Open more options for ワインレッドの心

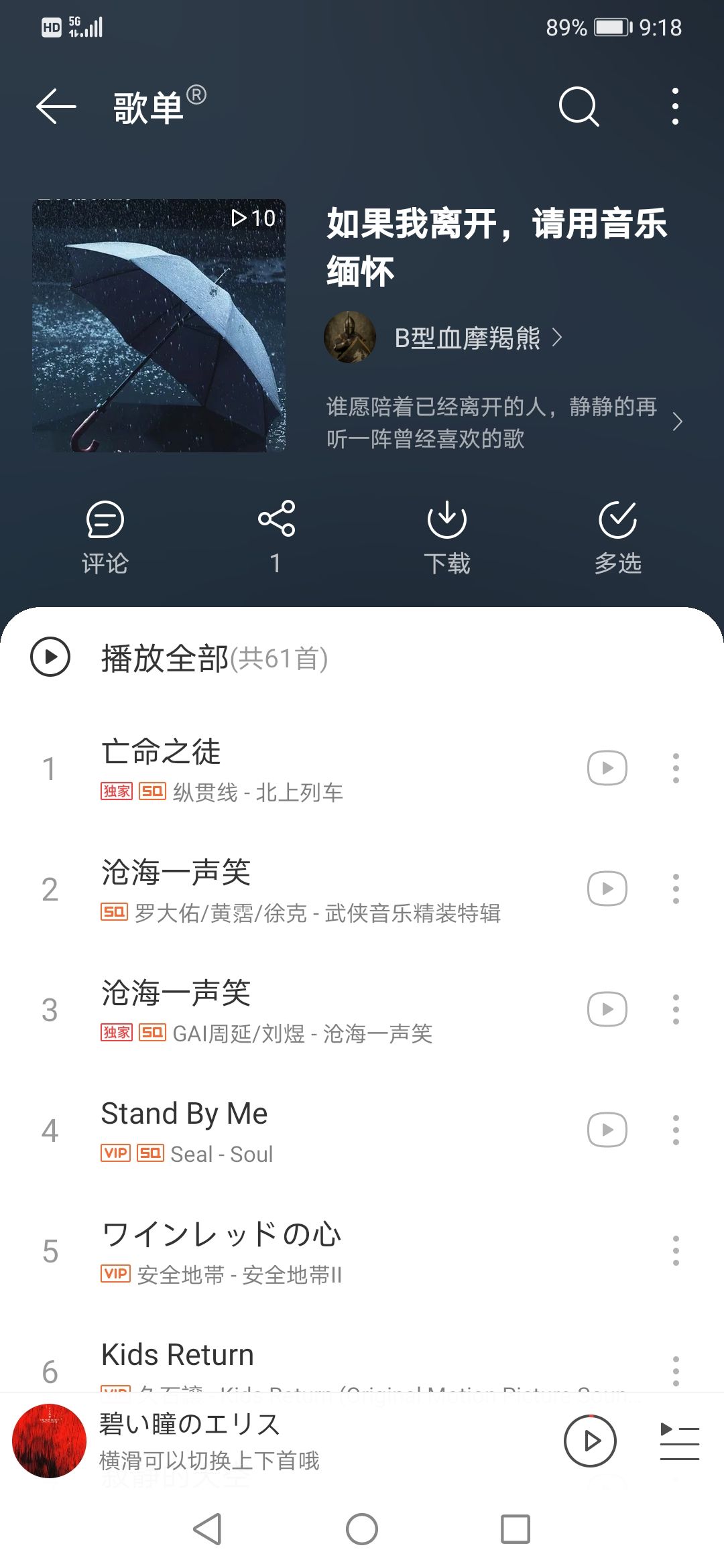[676, 1250]
